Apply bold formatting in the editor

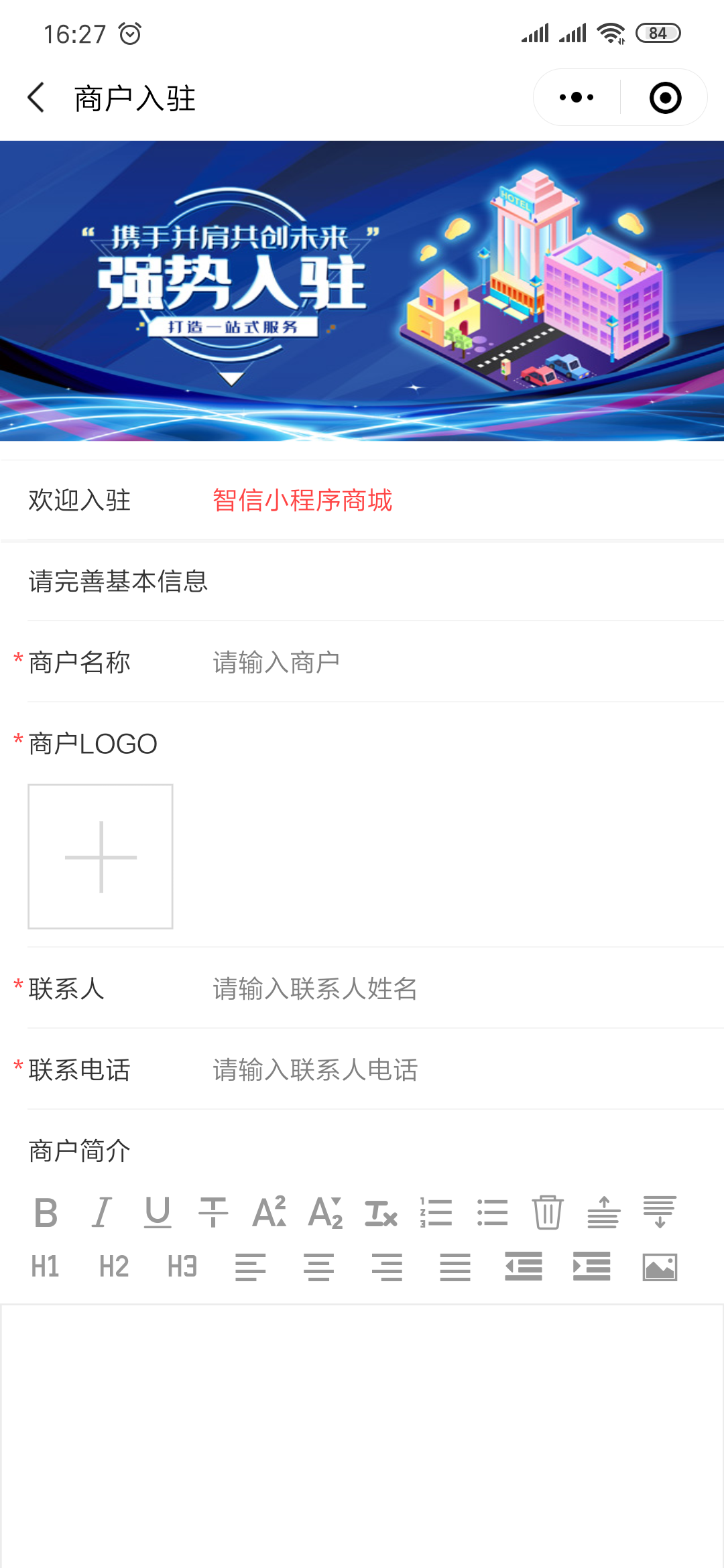[x=46, y=1213]
